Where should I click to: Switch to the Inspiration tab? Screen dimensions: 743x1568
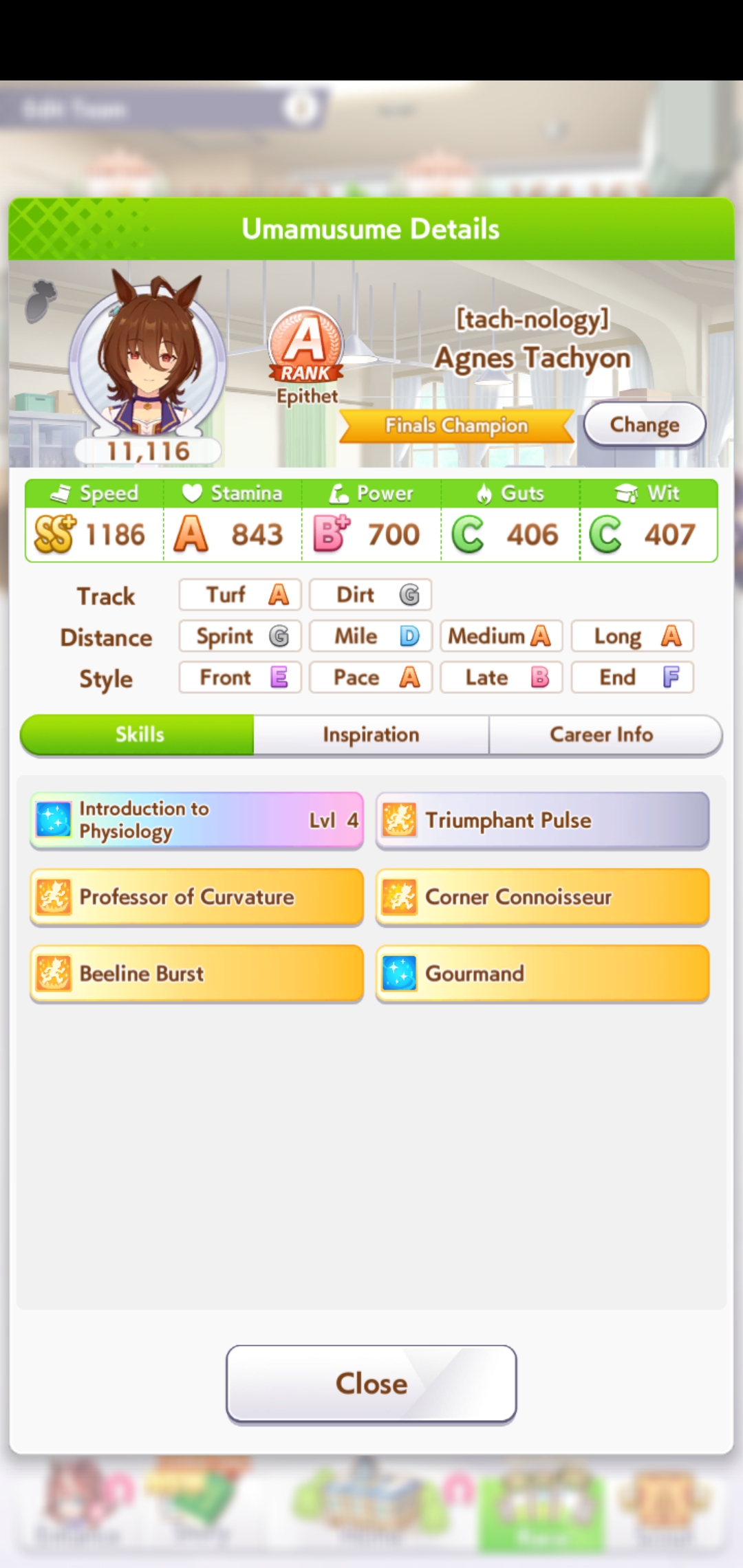click(x=371, y=734)
